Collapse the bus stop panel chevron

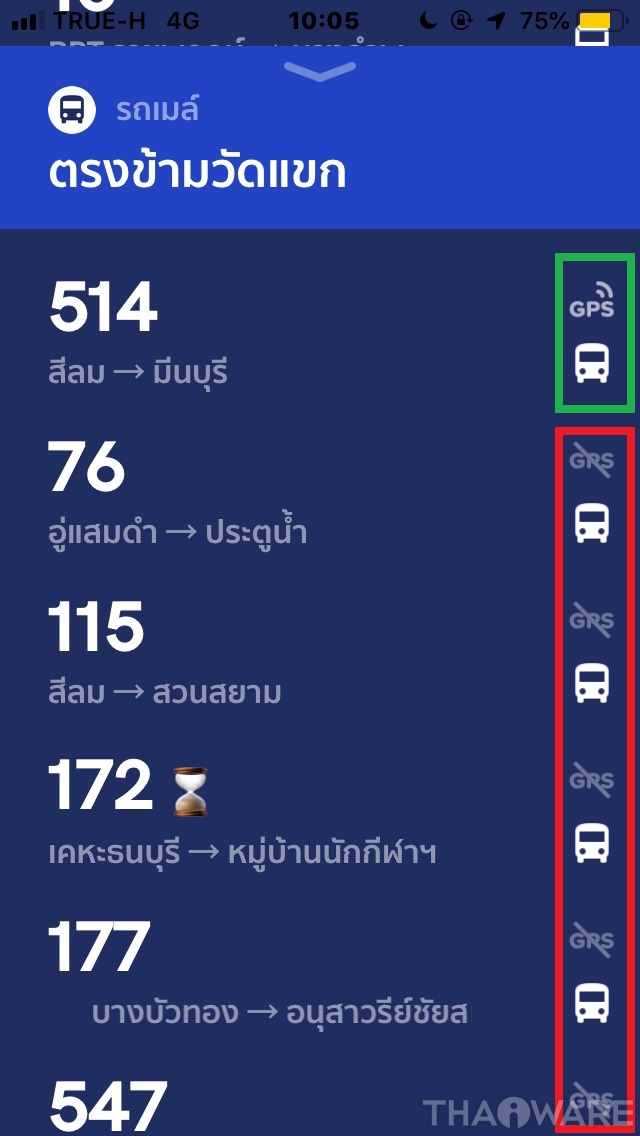320,71
